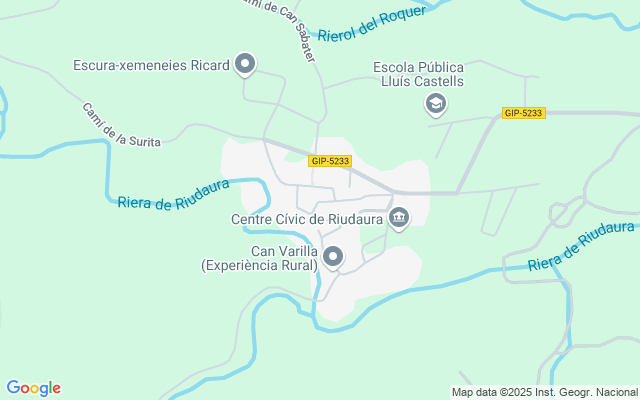Open the Can Varilla (Experiència Rural) marker
Viewport: 640px width, 400px height.
[333, 257]
